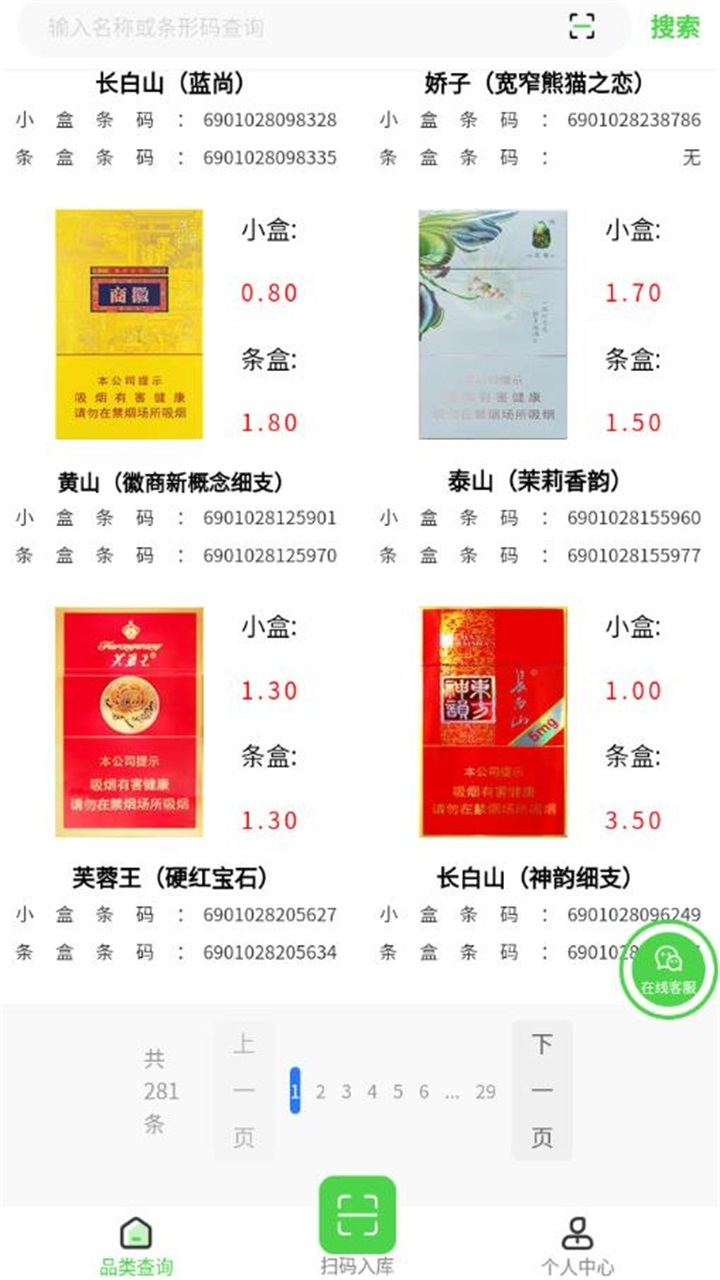720x1280 pixels.
Task: Switch to 品类查询 tab
Action: [x=136, y=1247]
